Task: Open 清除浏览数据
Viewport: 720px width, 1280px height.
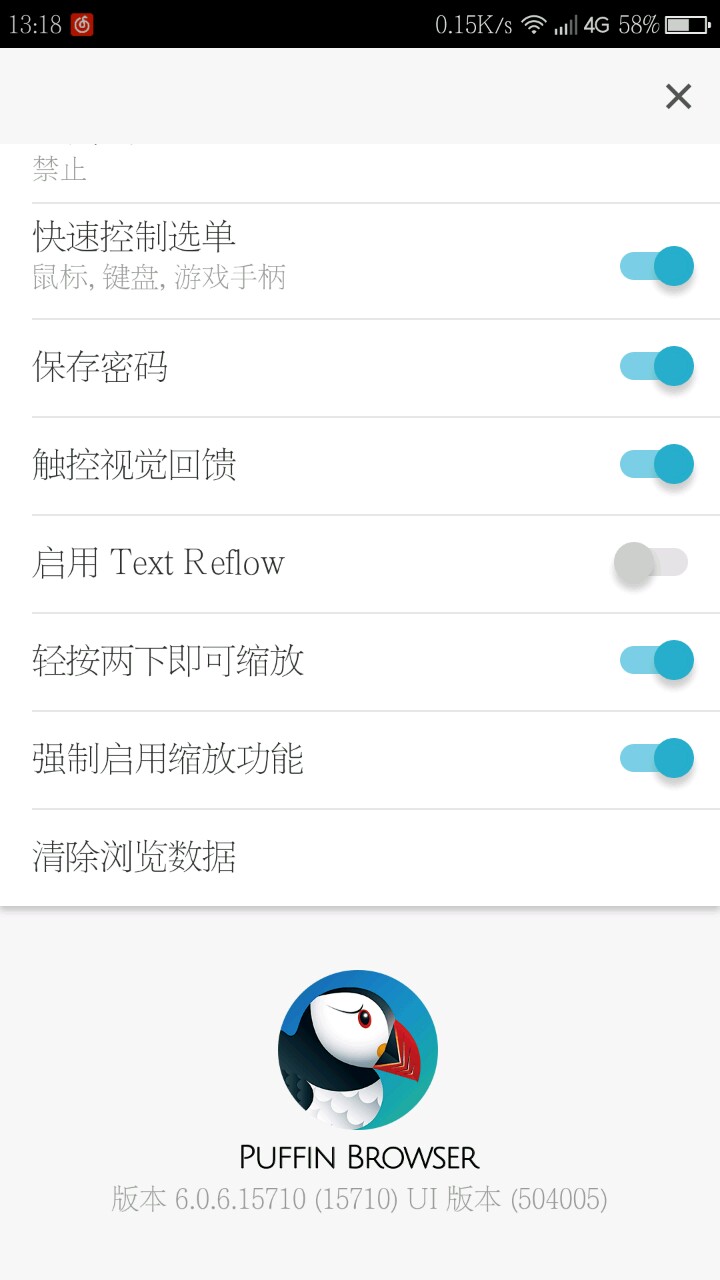Action: (x=360, y=857)
